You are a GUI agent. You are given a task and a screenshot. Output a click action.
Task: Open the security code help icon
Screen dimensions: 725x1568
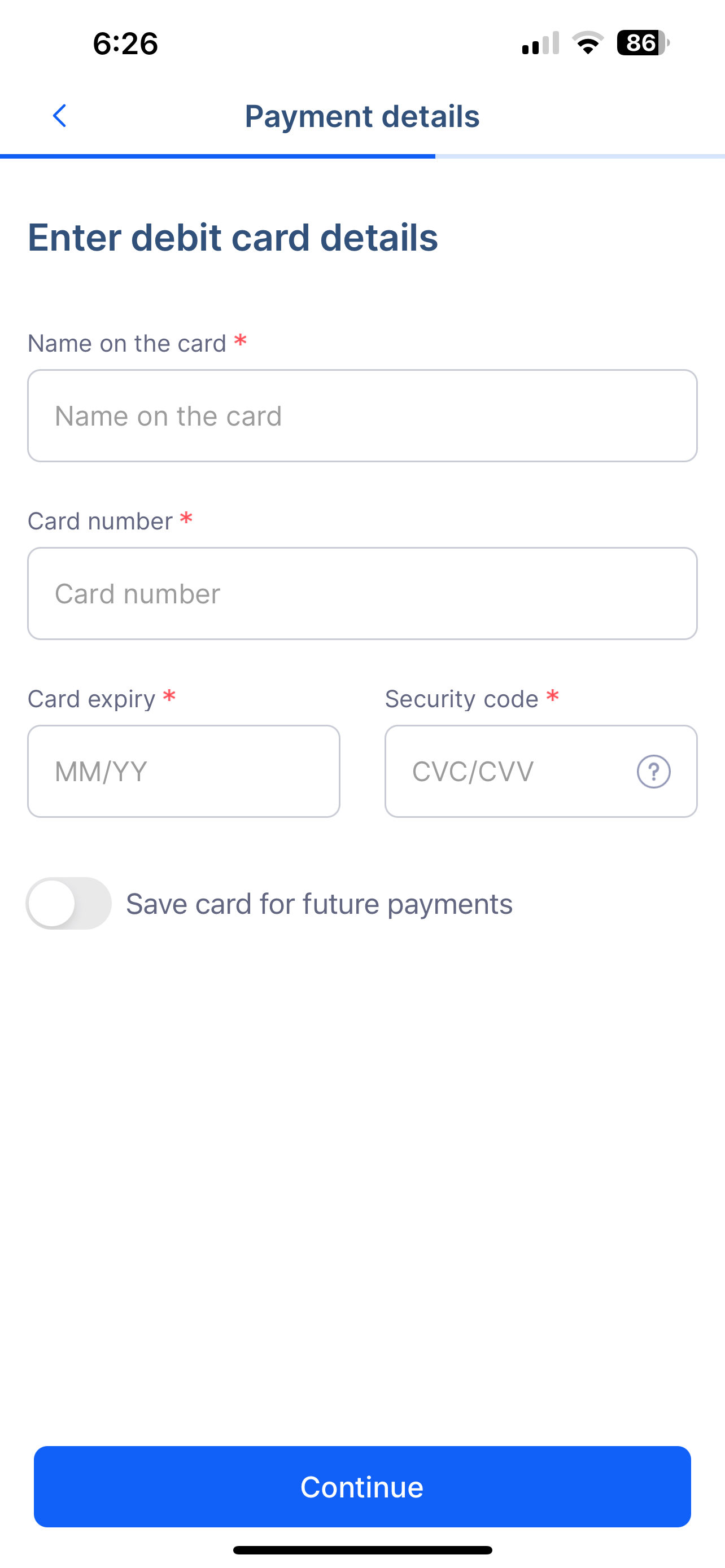654,772
